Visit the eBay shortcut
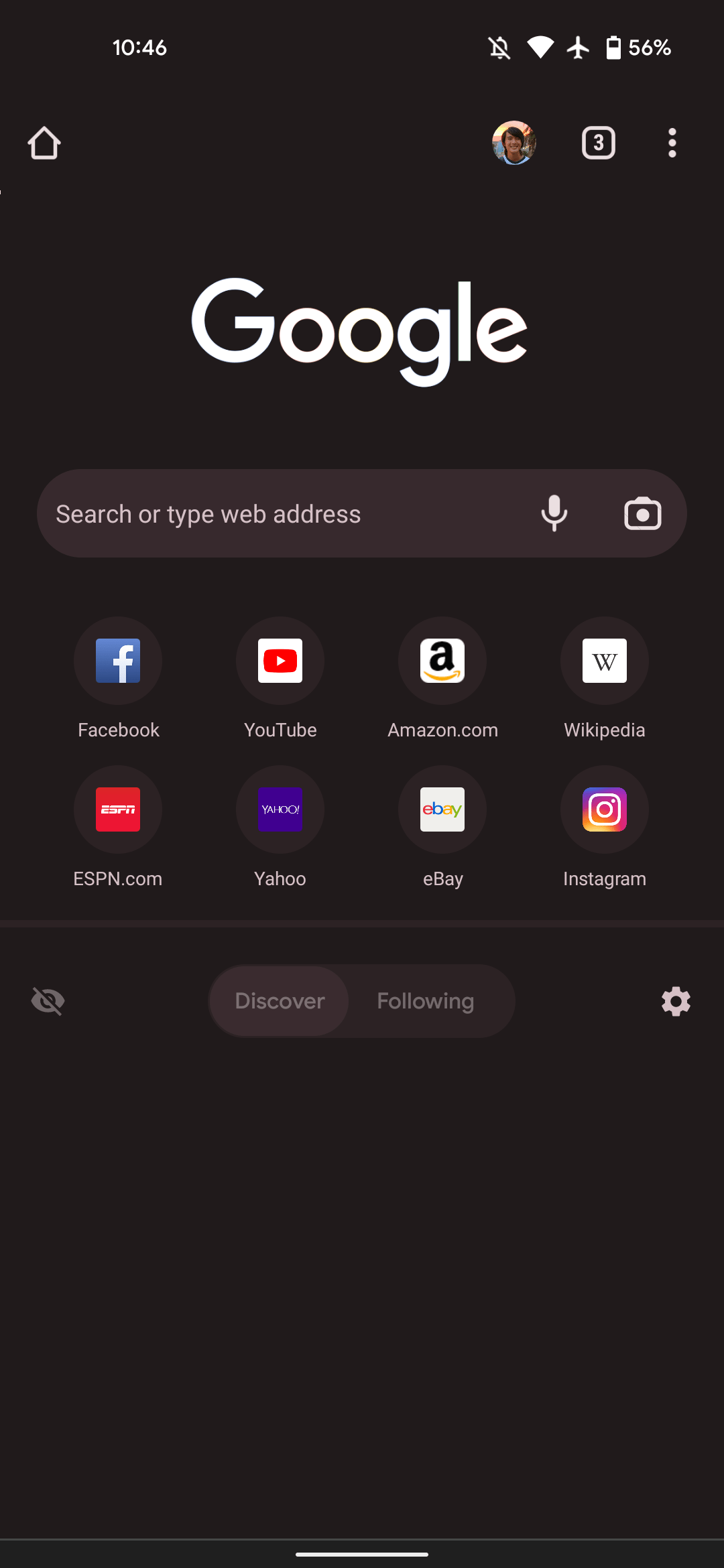The image size is (724, 1568). [x=442, y=810]
